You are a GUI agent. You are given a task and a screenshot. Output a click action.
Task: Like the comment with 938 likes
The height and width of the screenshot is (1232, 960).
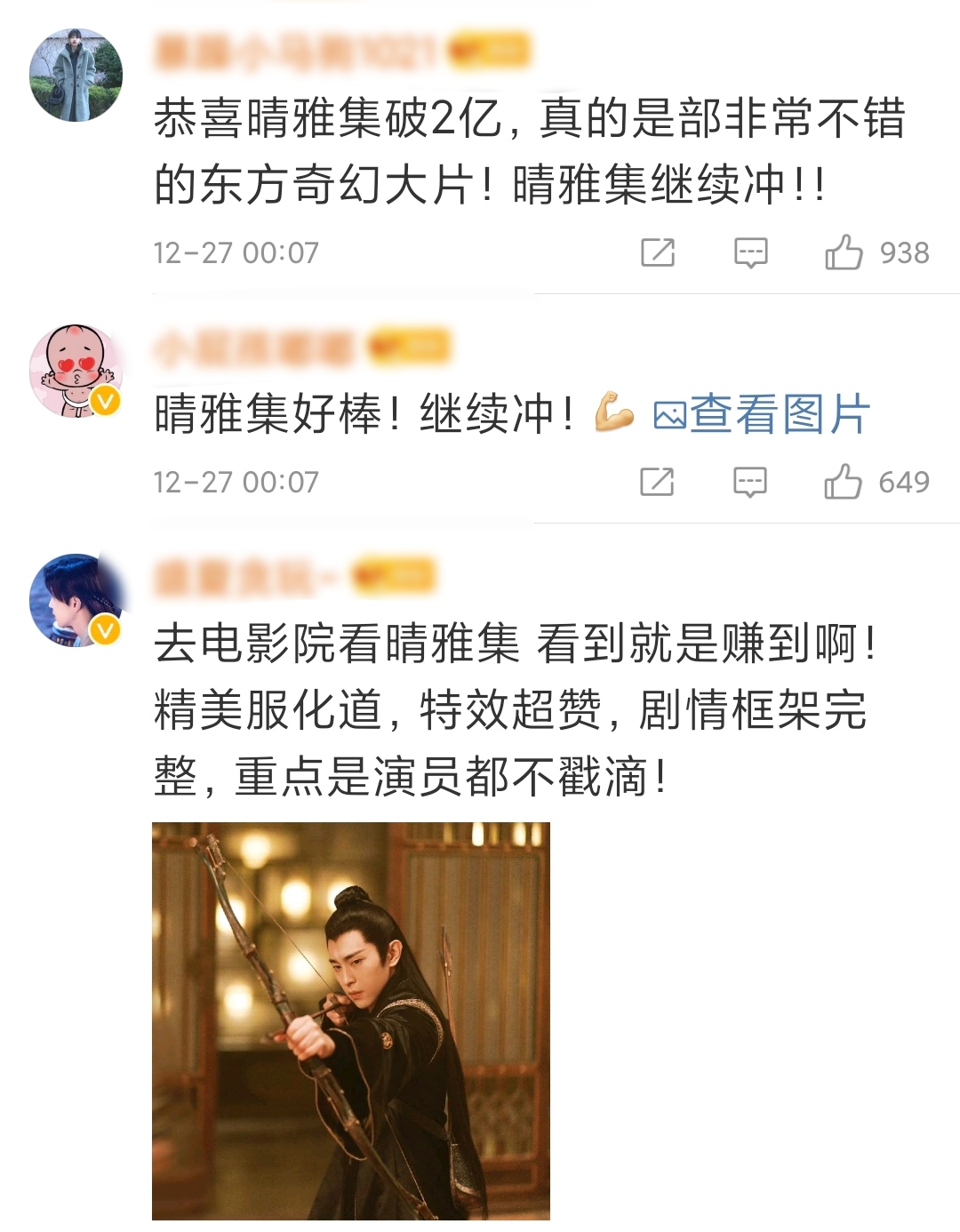point(844,252)
